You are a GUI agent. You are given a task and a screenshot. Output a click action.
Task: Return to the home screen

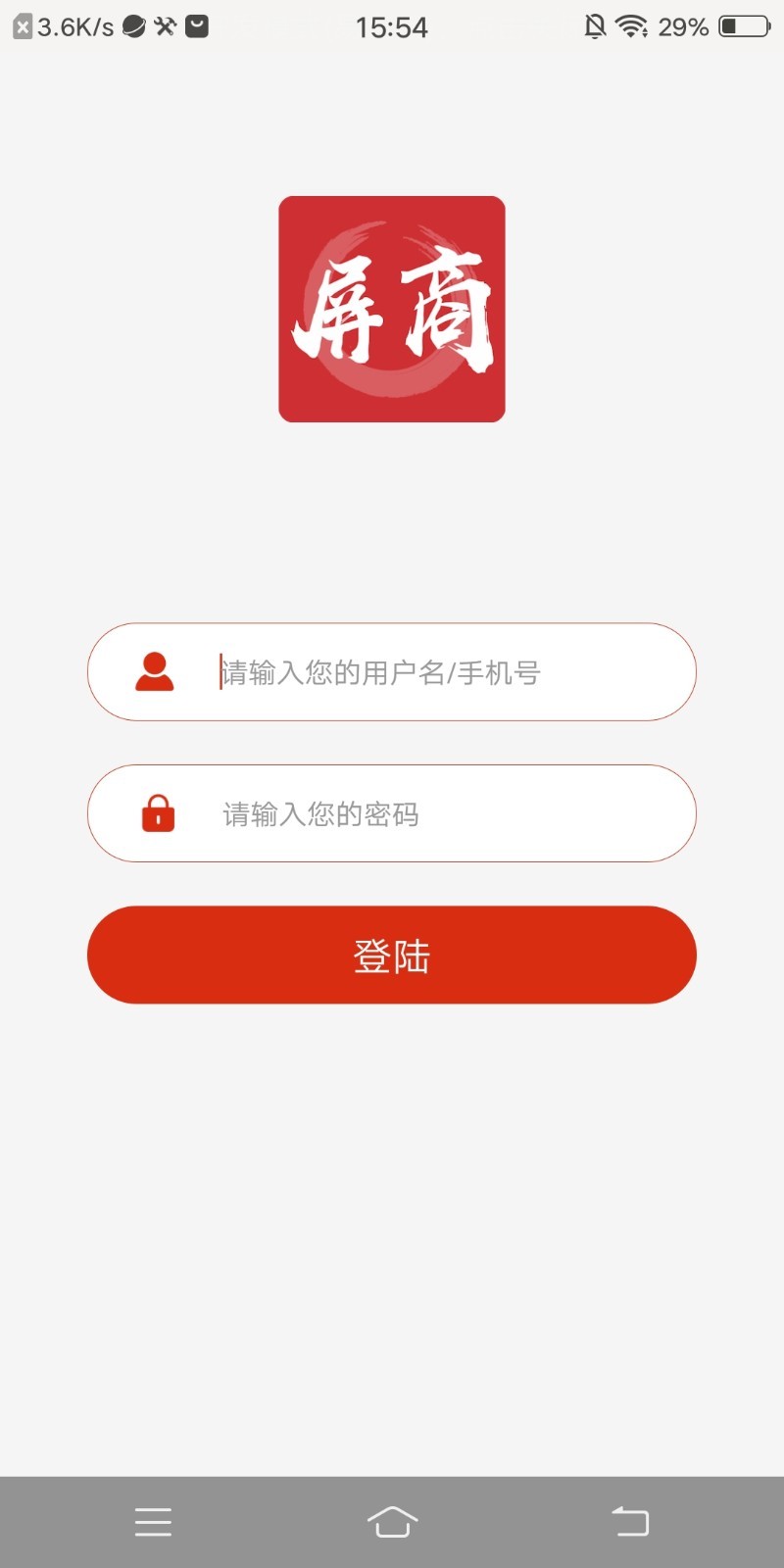[392, 1521]
